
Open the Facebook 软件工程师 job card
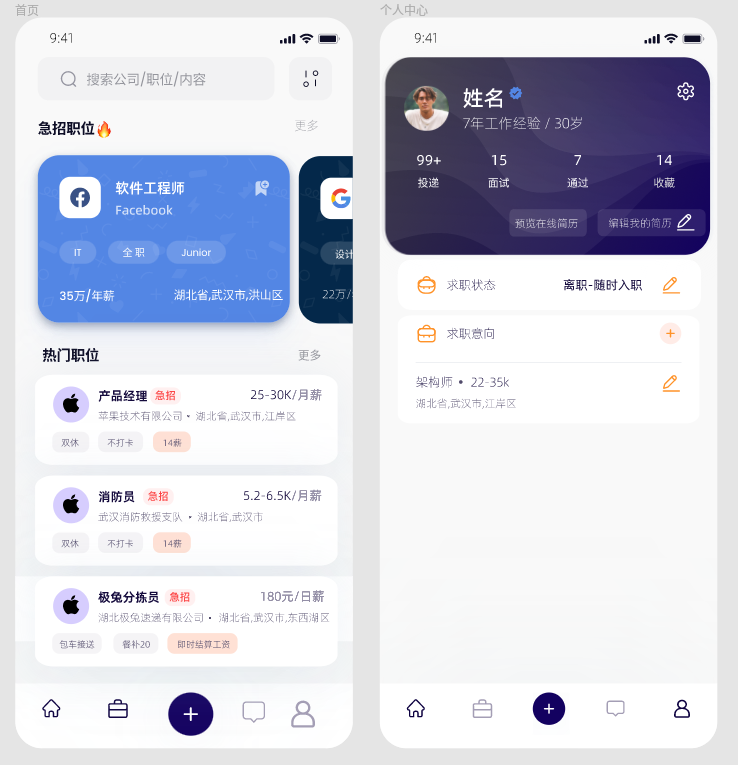click(x=164, y=240)
